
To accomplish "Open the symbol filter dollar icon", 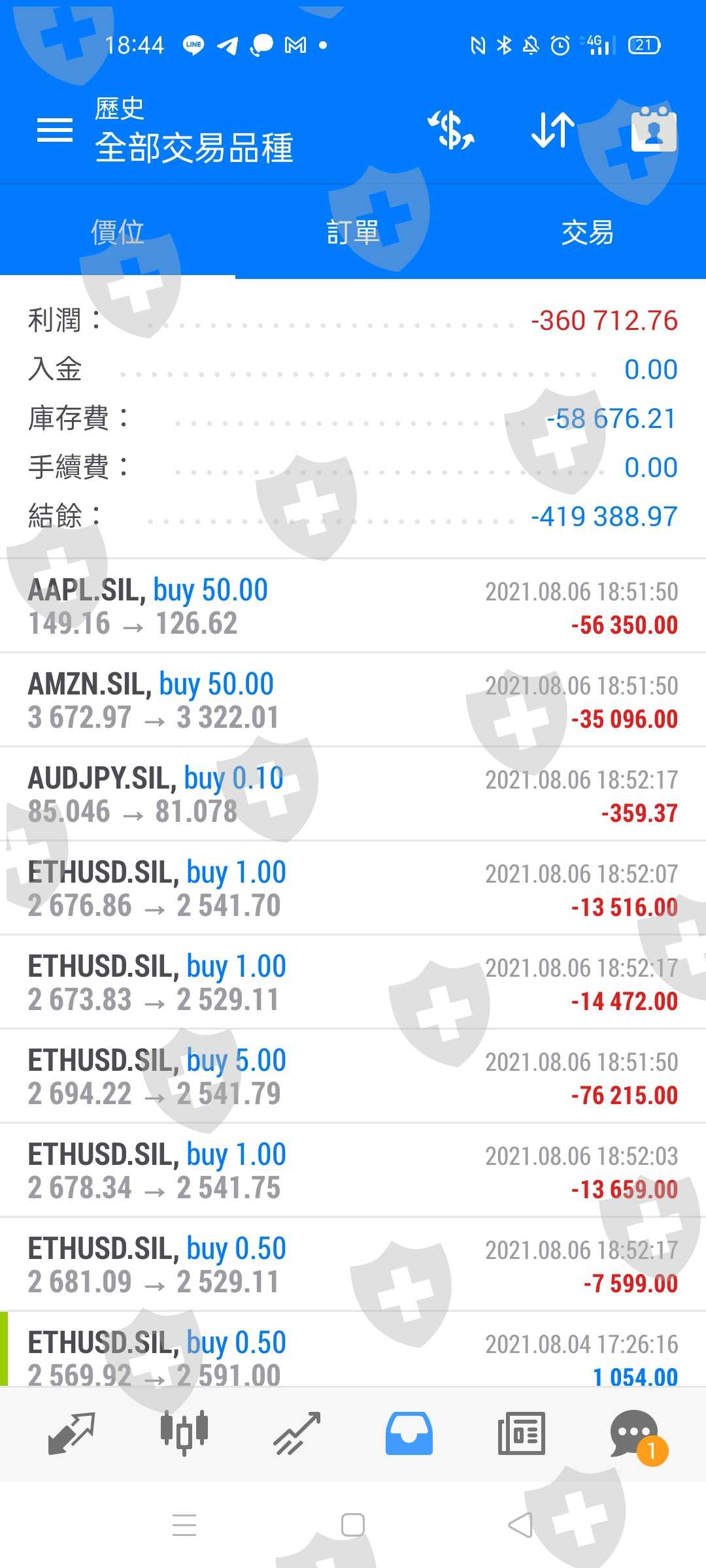I will click(x=451, y=130).
